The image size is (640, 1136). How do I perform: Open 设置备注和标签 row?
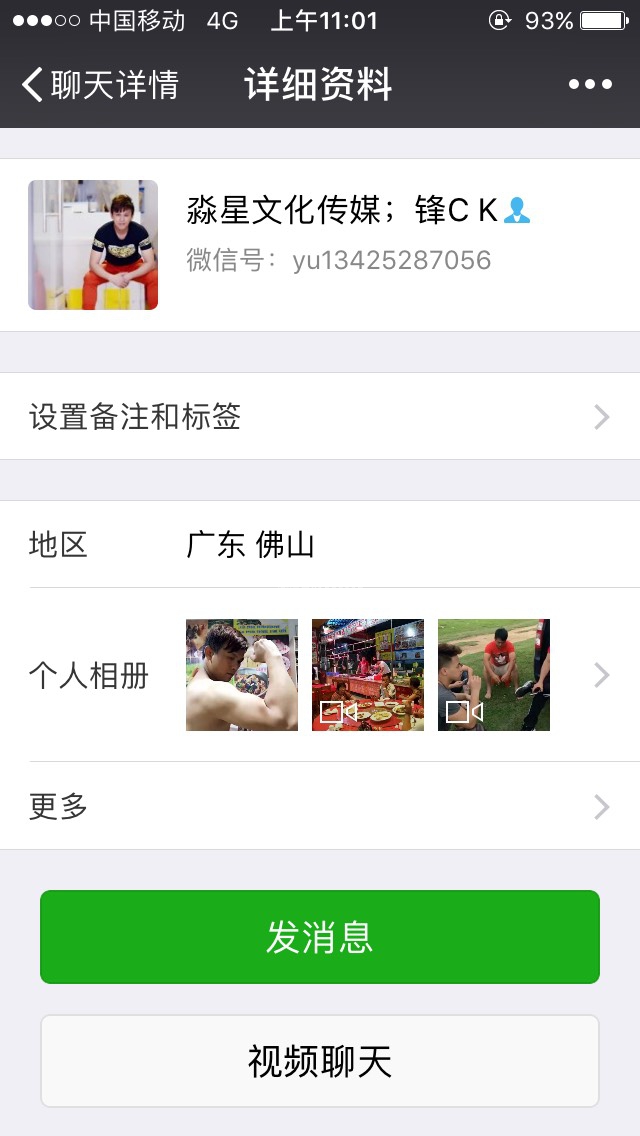click(x=320, y=417)
